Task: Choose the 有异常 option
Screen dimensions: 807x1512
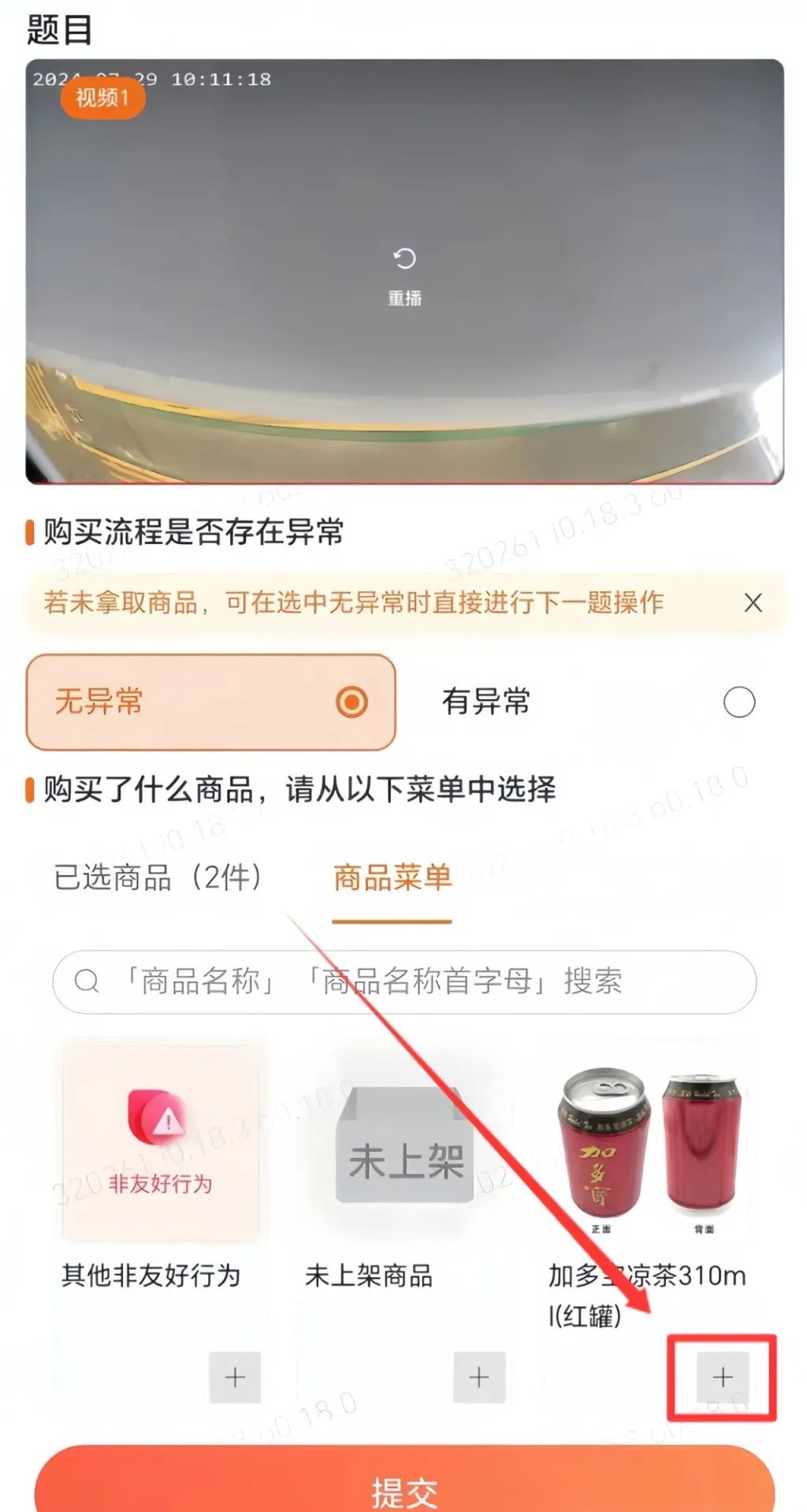Action: point(598,702)
